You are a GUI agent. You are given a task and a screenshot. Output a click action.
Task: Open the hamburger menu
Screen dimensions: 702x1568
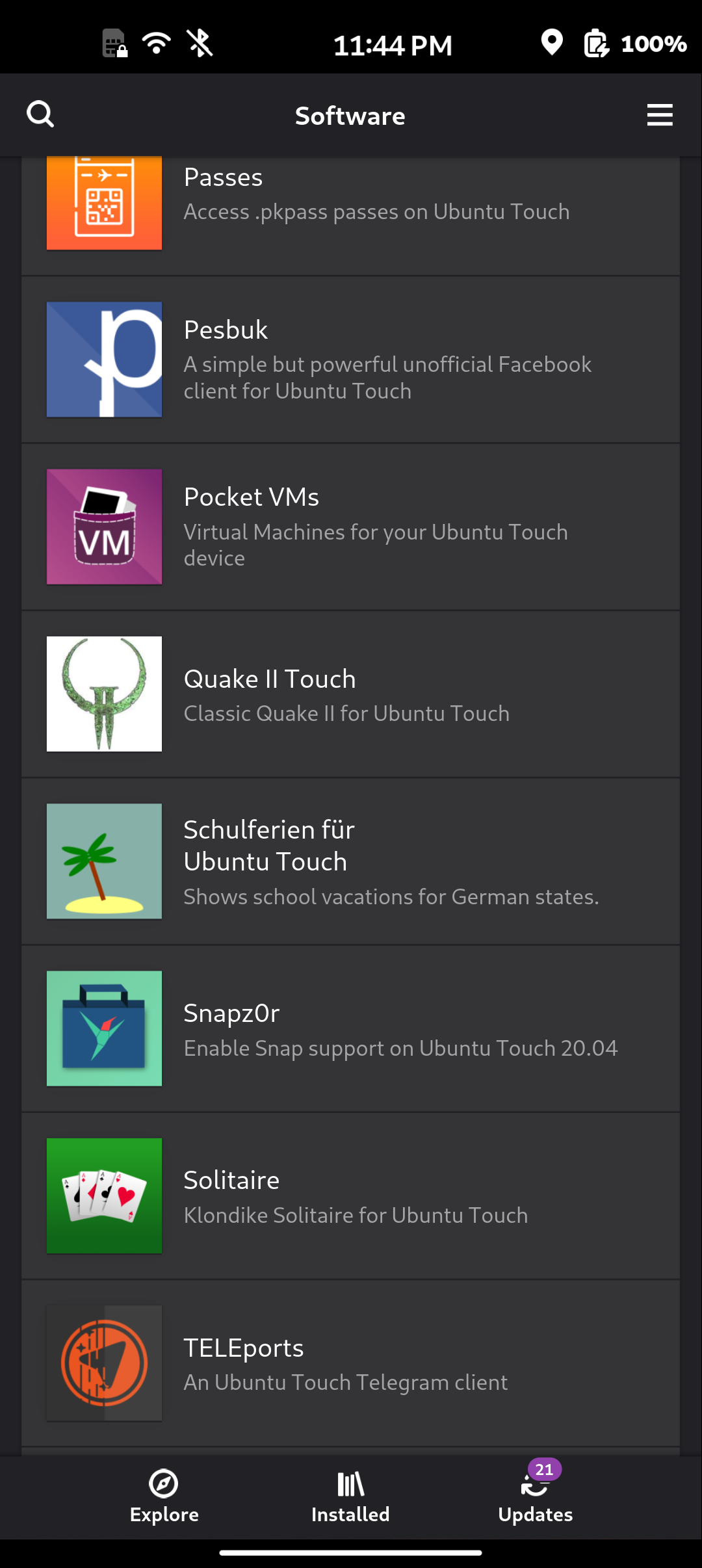(x=660, y=115)
